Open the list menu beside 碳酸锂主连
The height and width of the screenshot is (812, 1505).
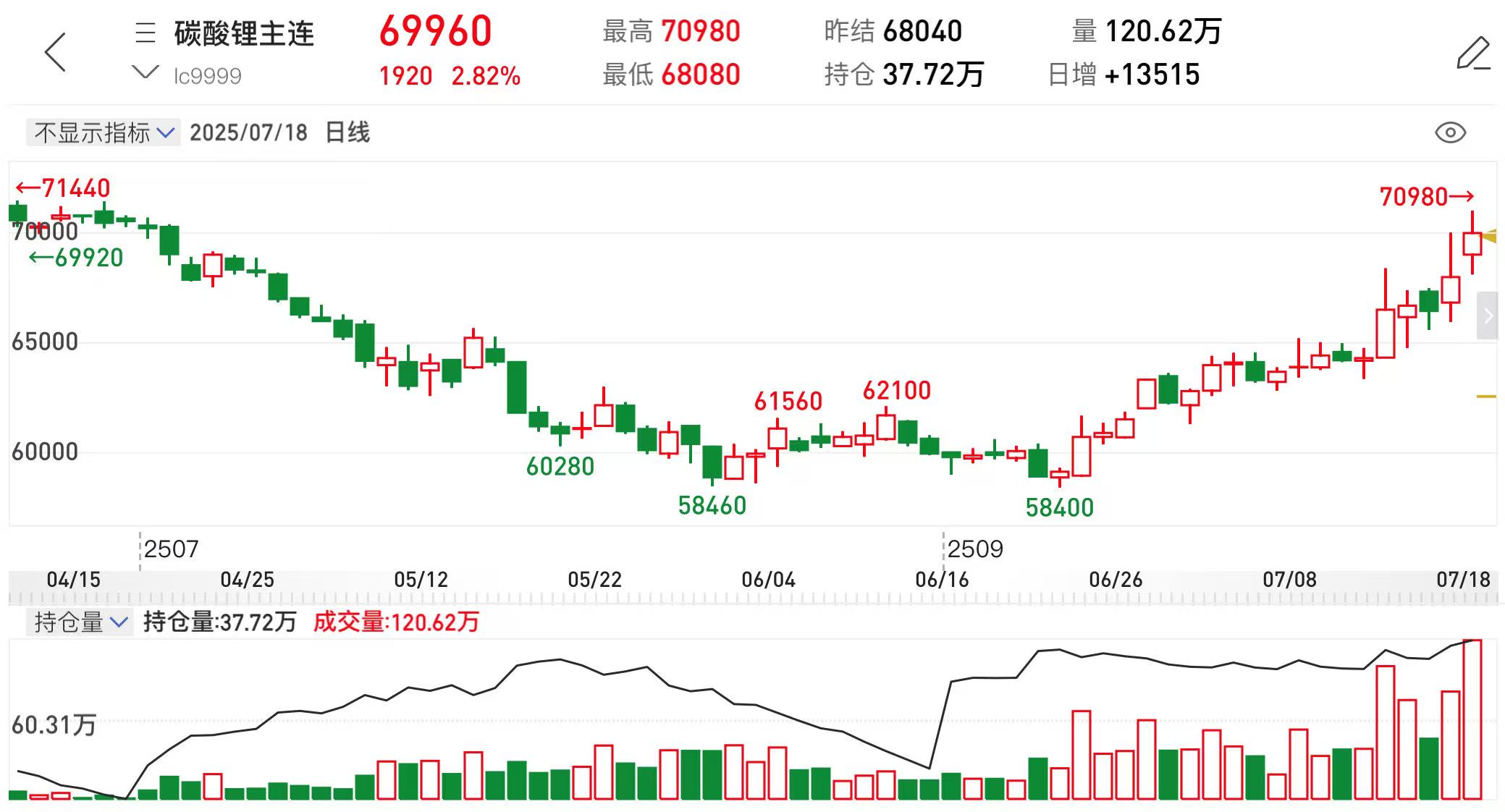[x=146, y=33]
